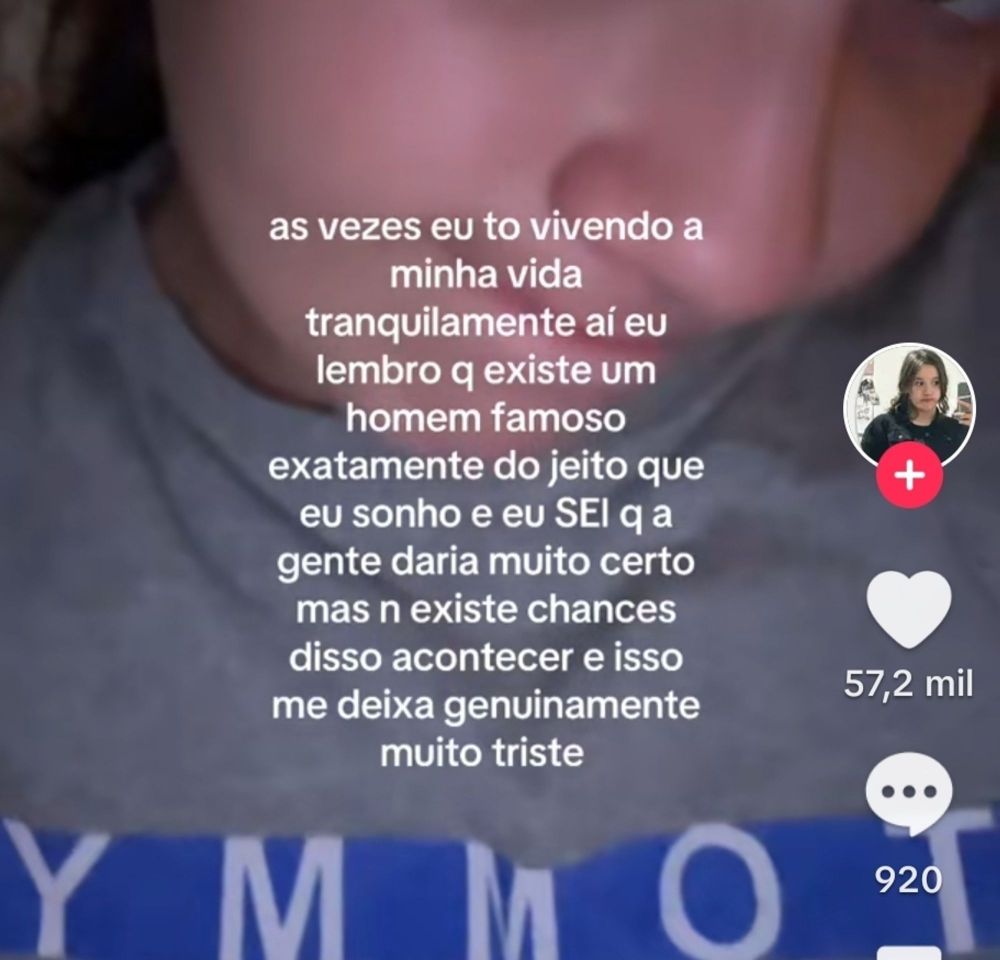The width and height of the screenshot is (1000, 960).
Task: Open the comments with 920 replies
Action: (909, 794)
